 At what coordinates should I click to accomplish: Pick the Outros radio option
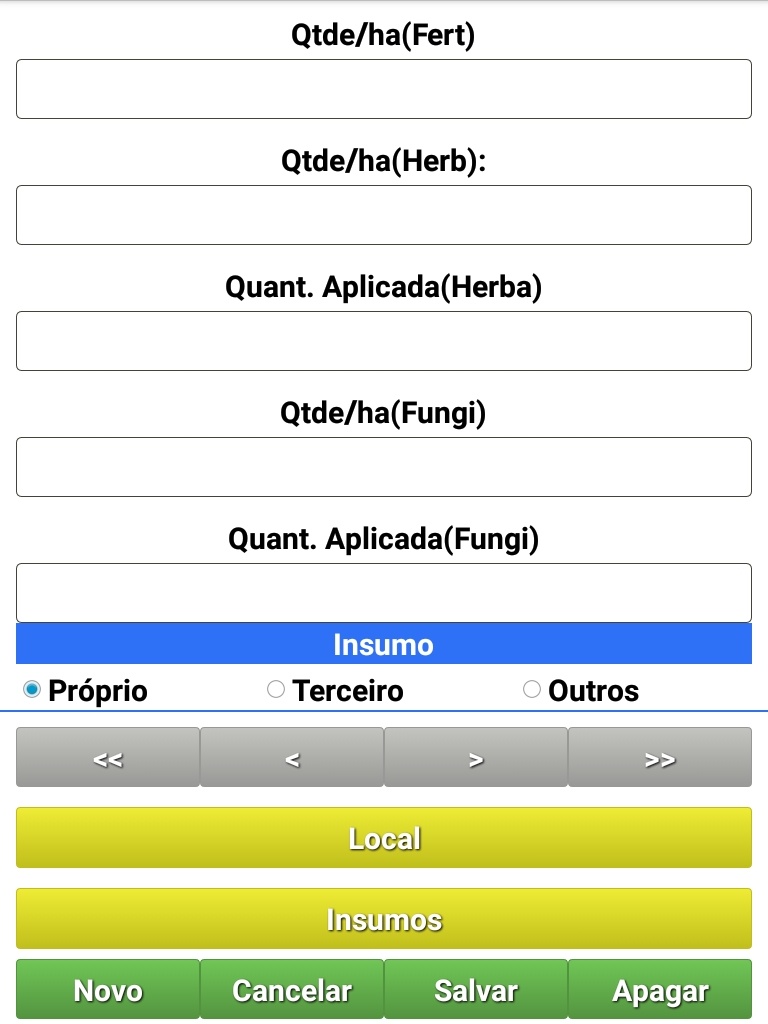pyautogui.click(x=532, y=689)
